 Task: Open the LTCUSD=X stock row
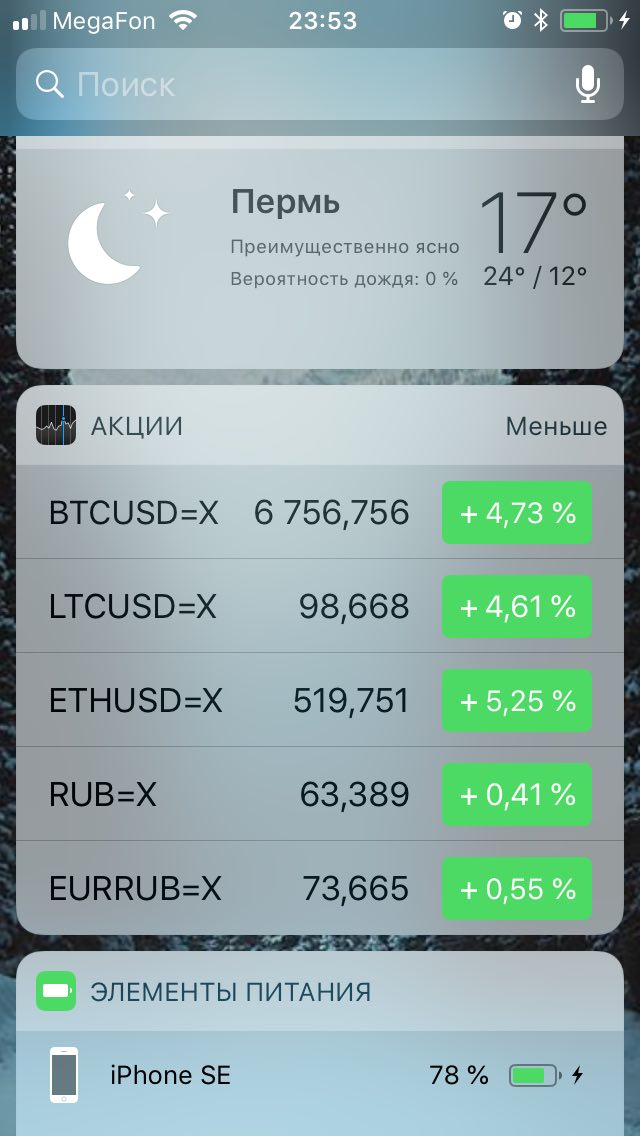320,606
